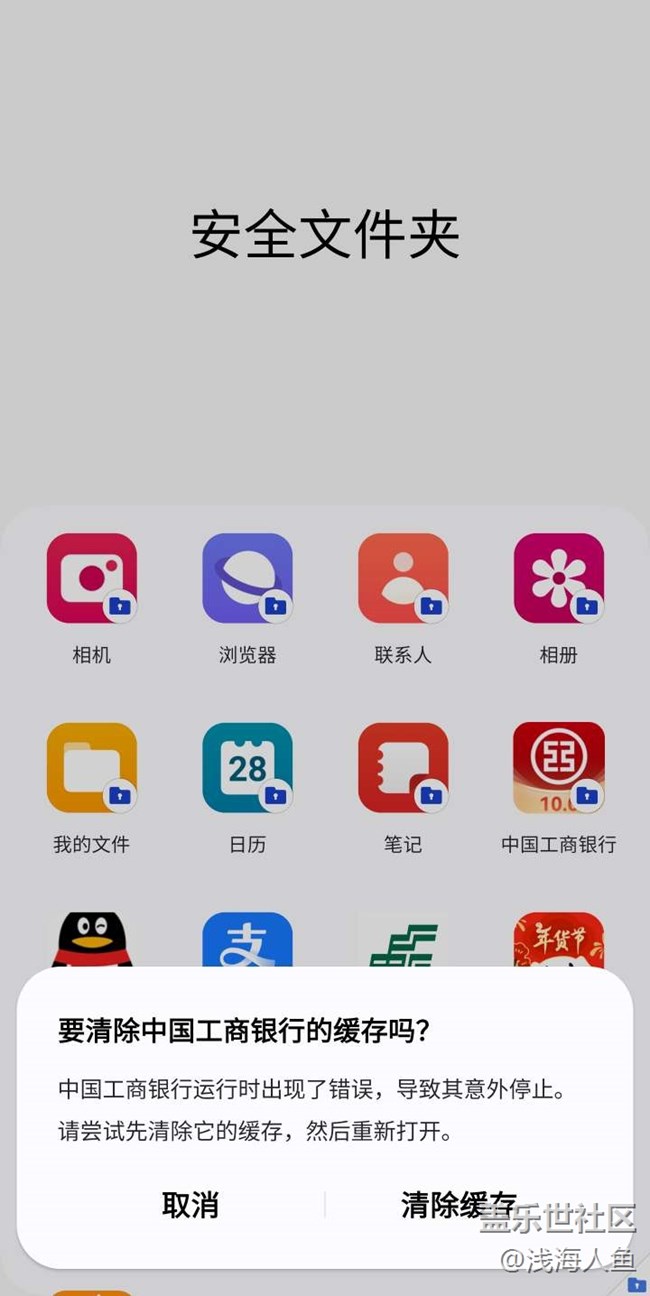This screenshot has height=1296, width=650.
Task: Confirm with the 清除缓存 button
Action: point(459,1205)
